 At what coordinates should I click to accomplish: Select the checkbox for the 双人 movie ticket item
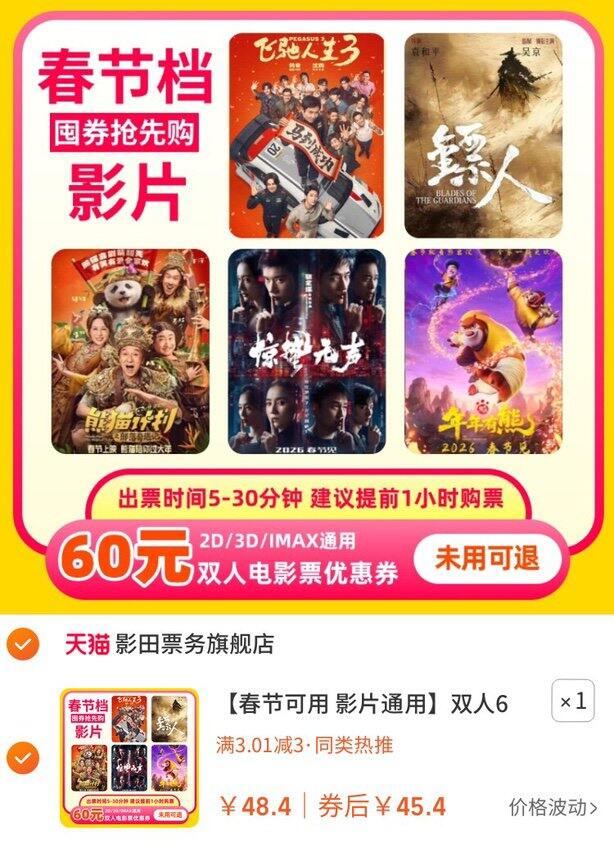[22, 759]
